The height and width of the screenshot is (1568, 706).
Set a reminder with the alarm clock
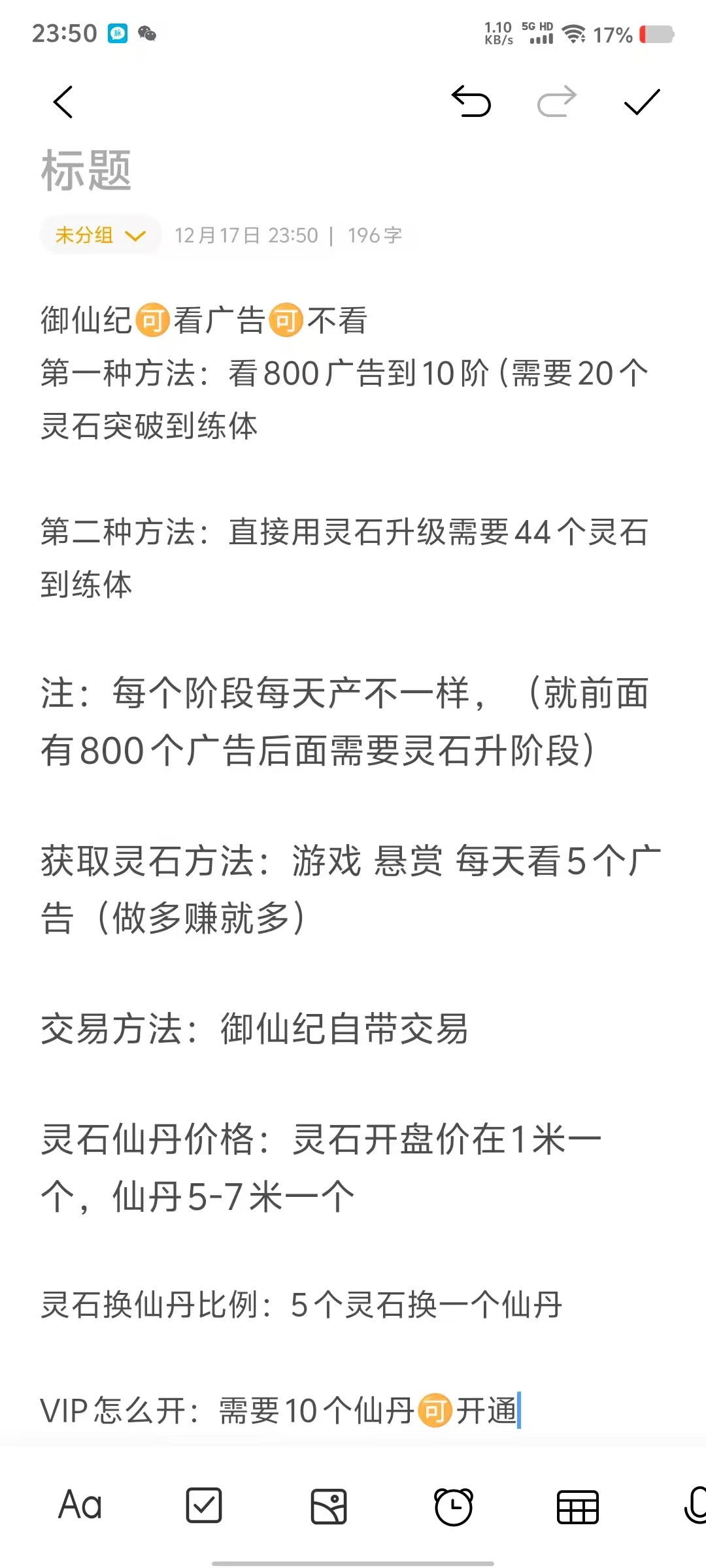point(453,1507)
